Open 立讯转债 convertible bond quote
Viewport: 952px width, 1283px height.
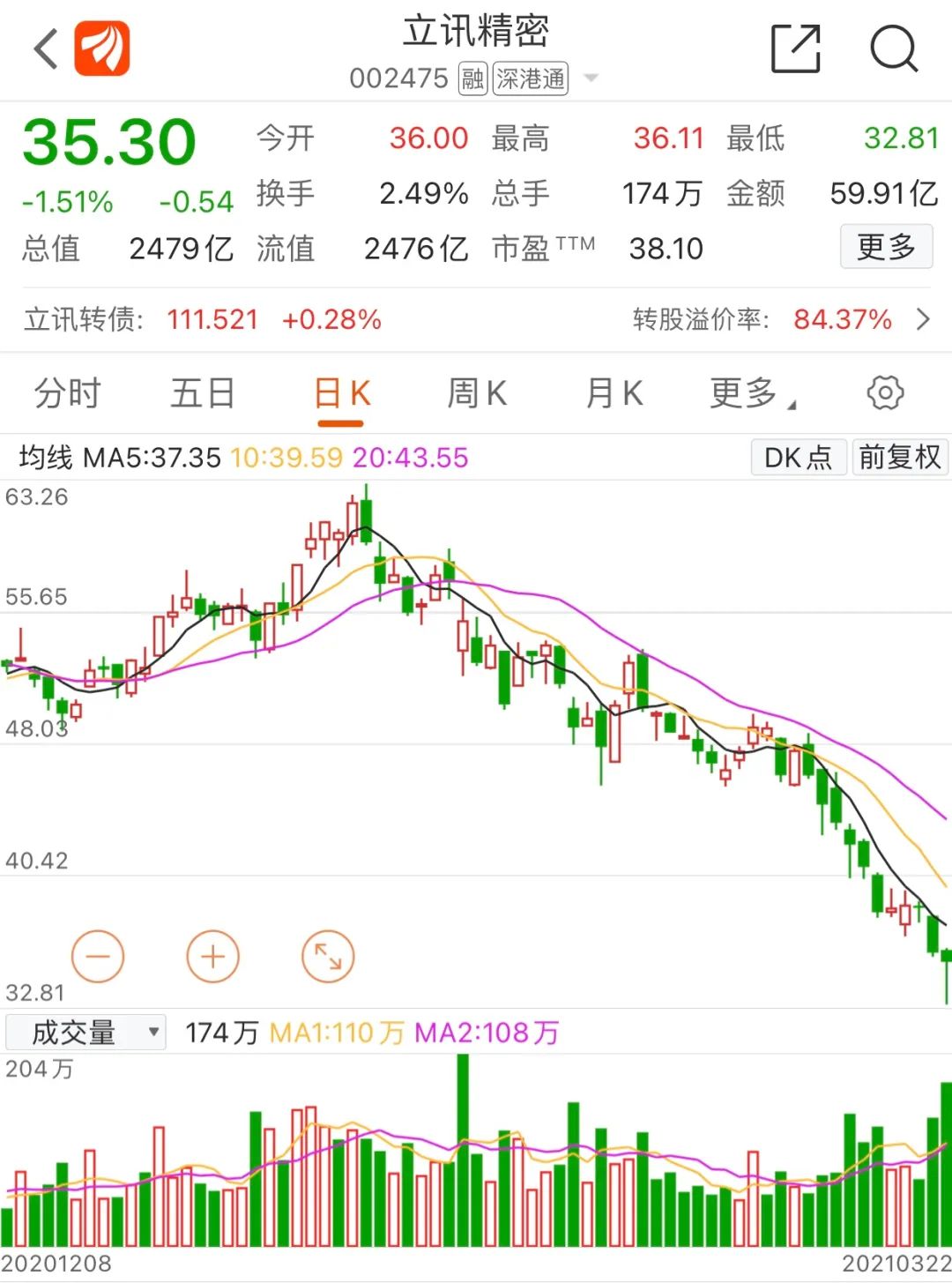coord(85,320)
